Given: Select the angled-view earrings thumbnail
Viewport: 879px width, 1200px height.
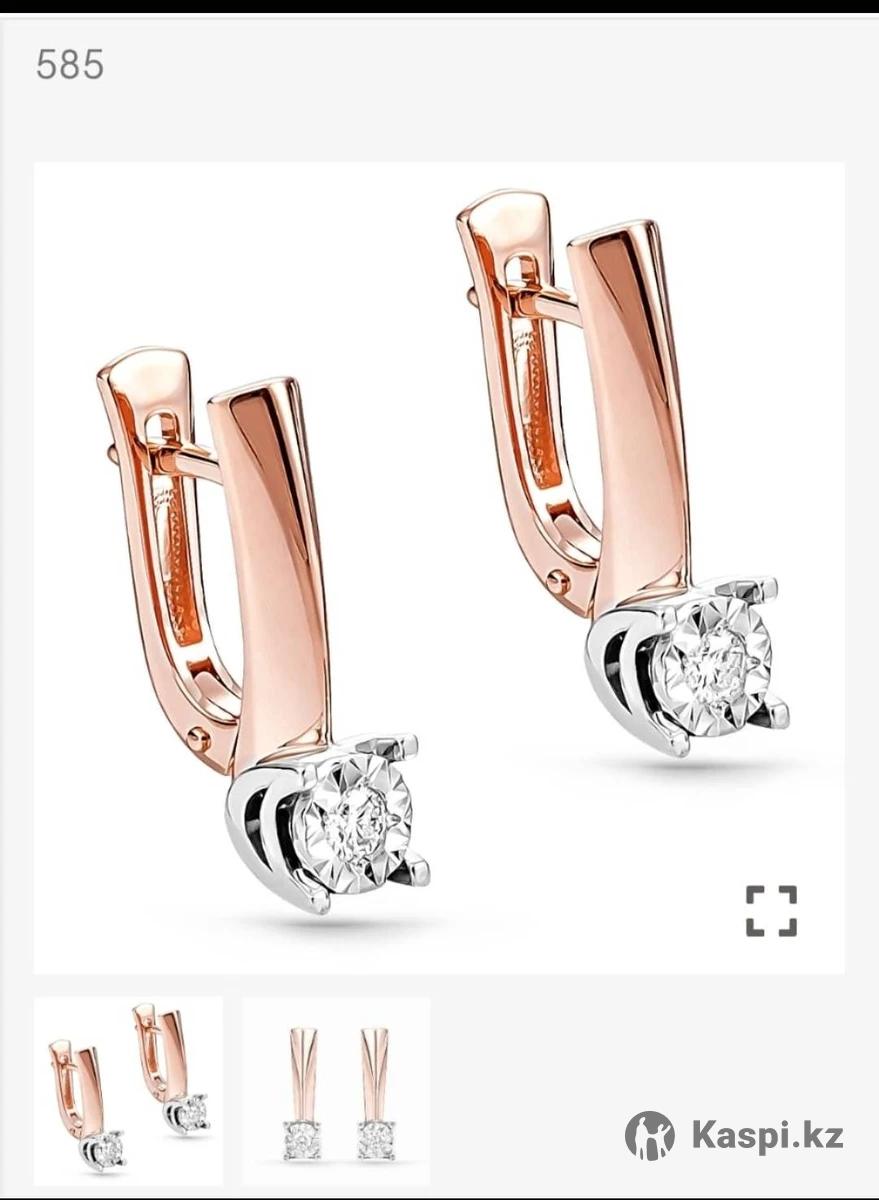Looking at the screenshot, I should click(128, 1090).
